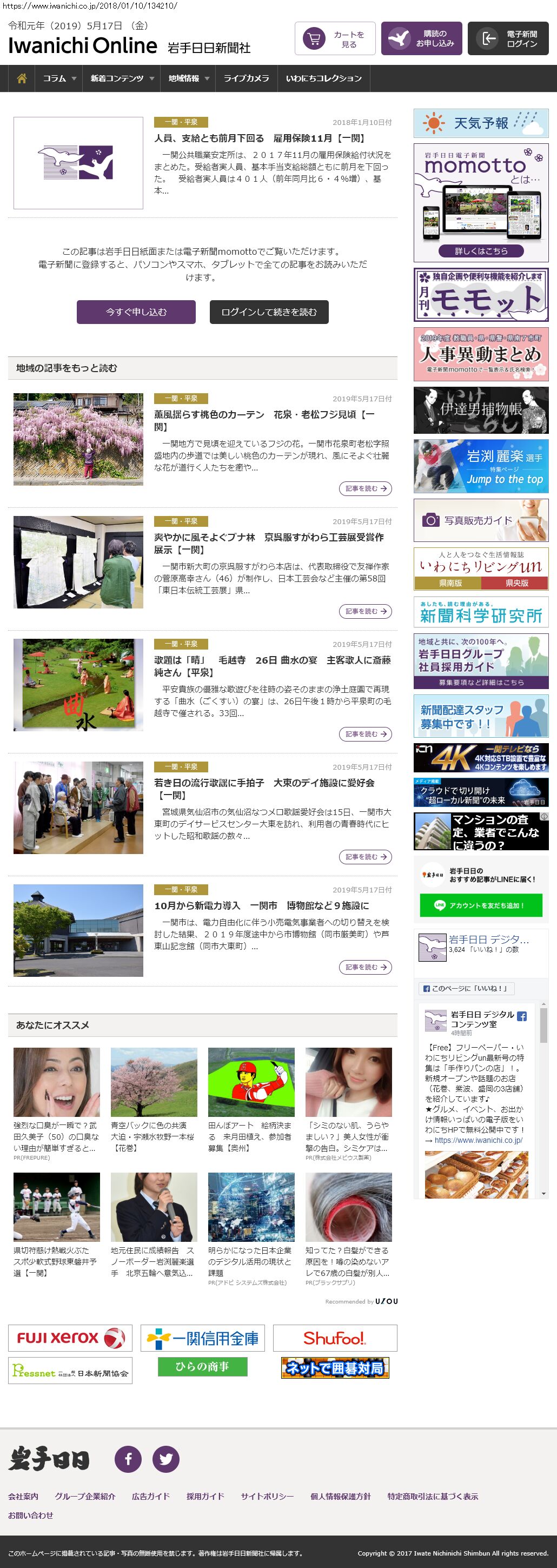Open the Facebook icon in footer
557x1568 pixels.
click(x=128, y=1459)
